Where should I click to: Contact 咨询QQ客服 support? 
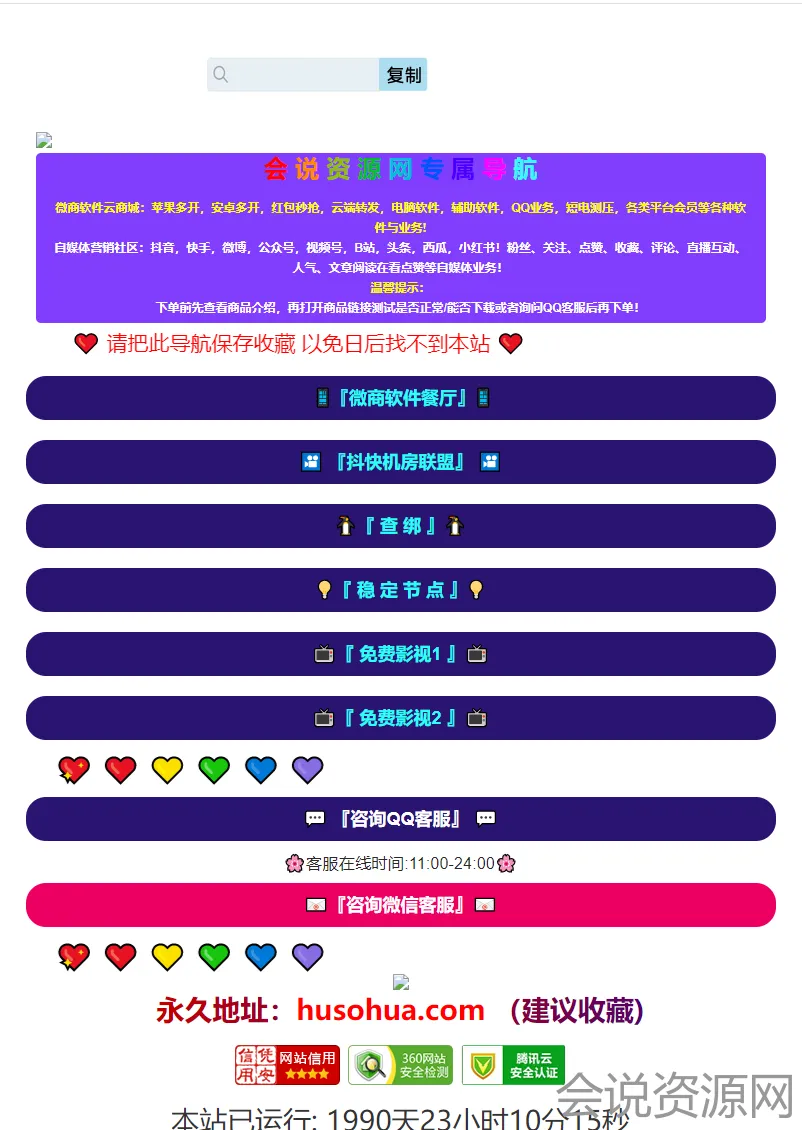400,819
